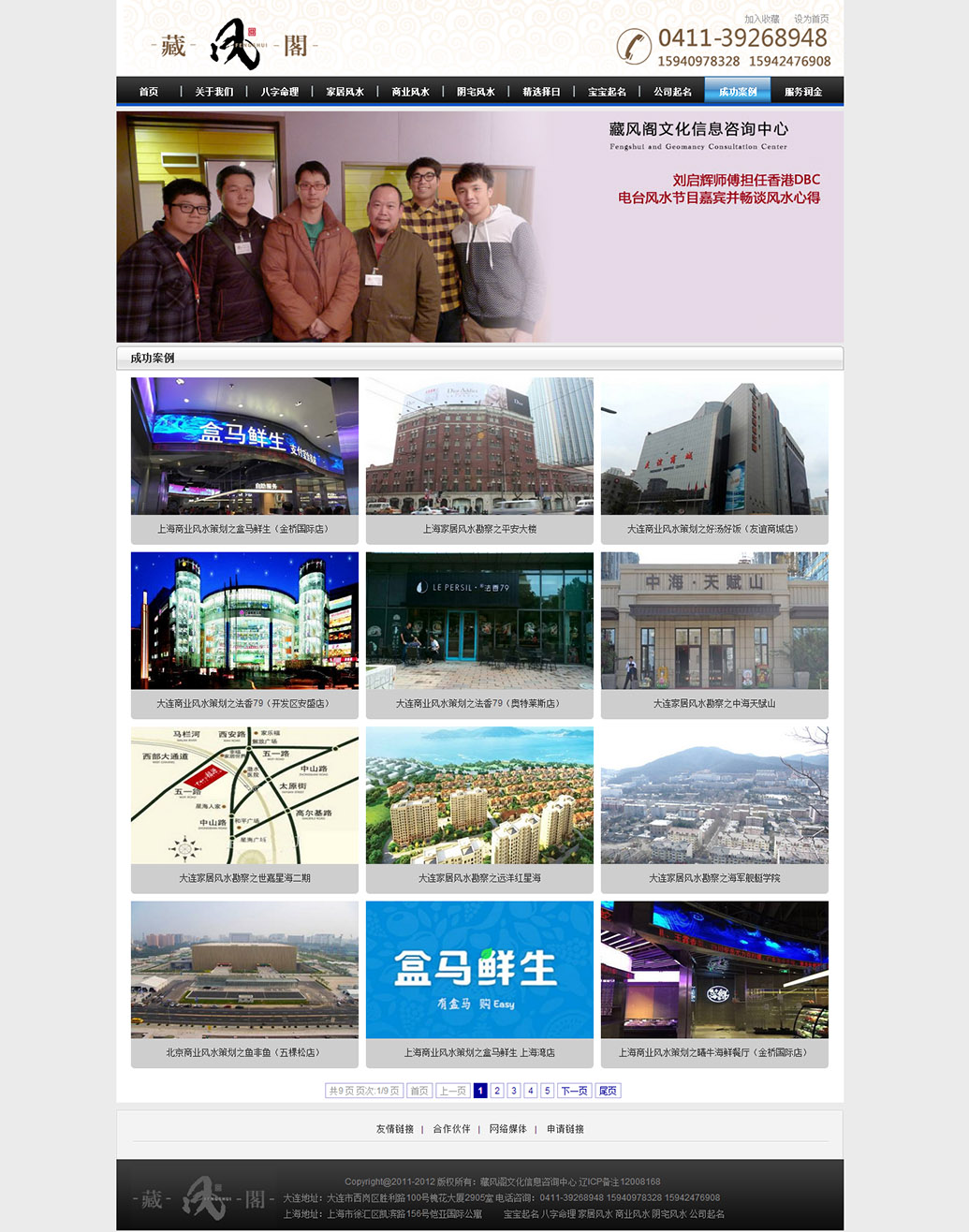Open the 服务润金 page
The height and width of the screenshot is (1232, 969).
coord(803,92)
